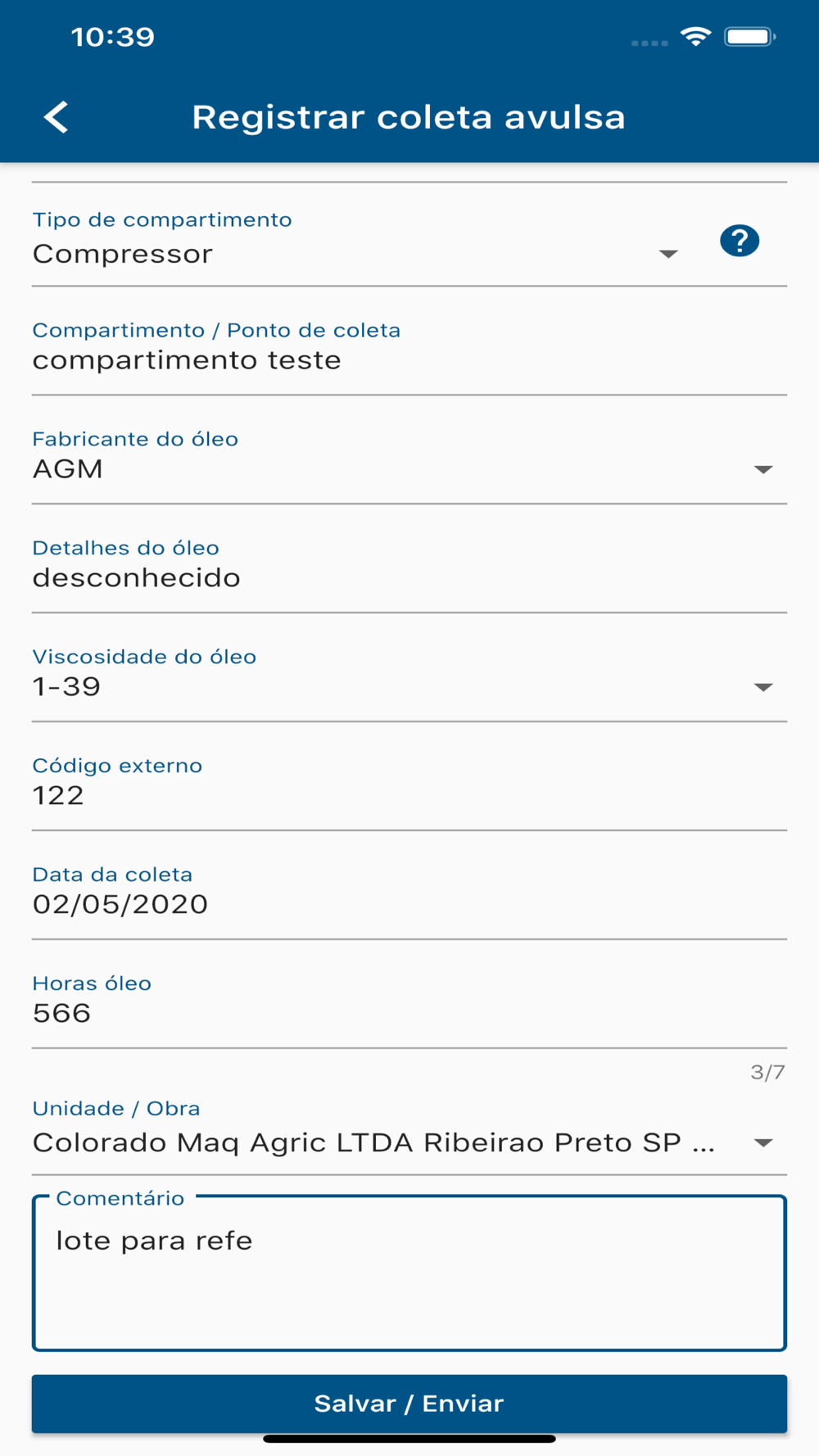Image resolution: width=819 pixels, height=1456 pixels.
Task: Expand the Fabricante do óleo dropdown
Action: coord(409,459)
